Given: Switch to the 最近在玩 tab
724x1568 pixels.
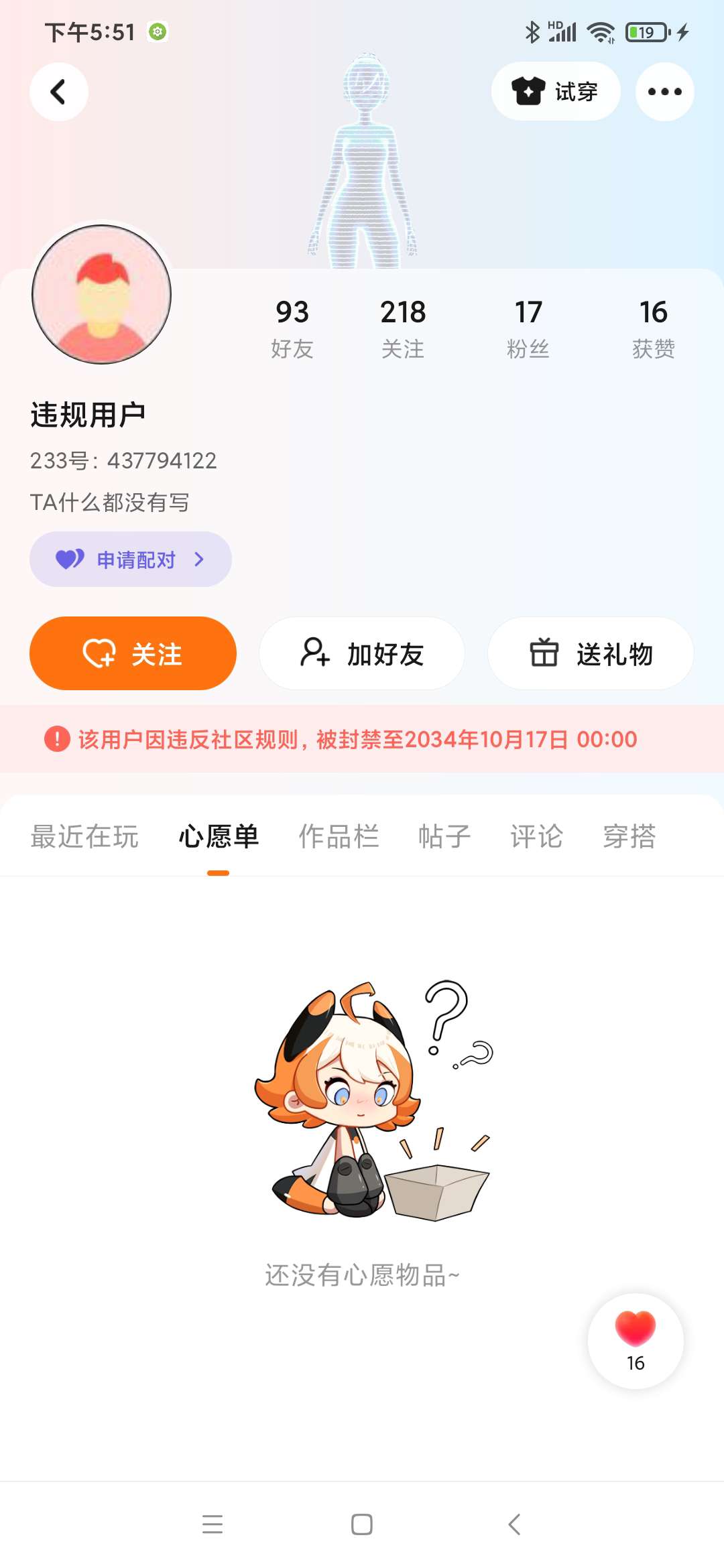Looking at the screenshot, I should 84,836.
